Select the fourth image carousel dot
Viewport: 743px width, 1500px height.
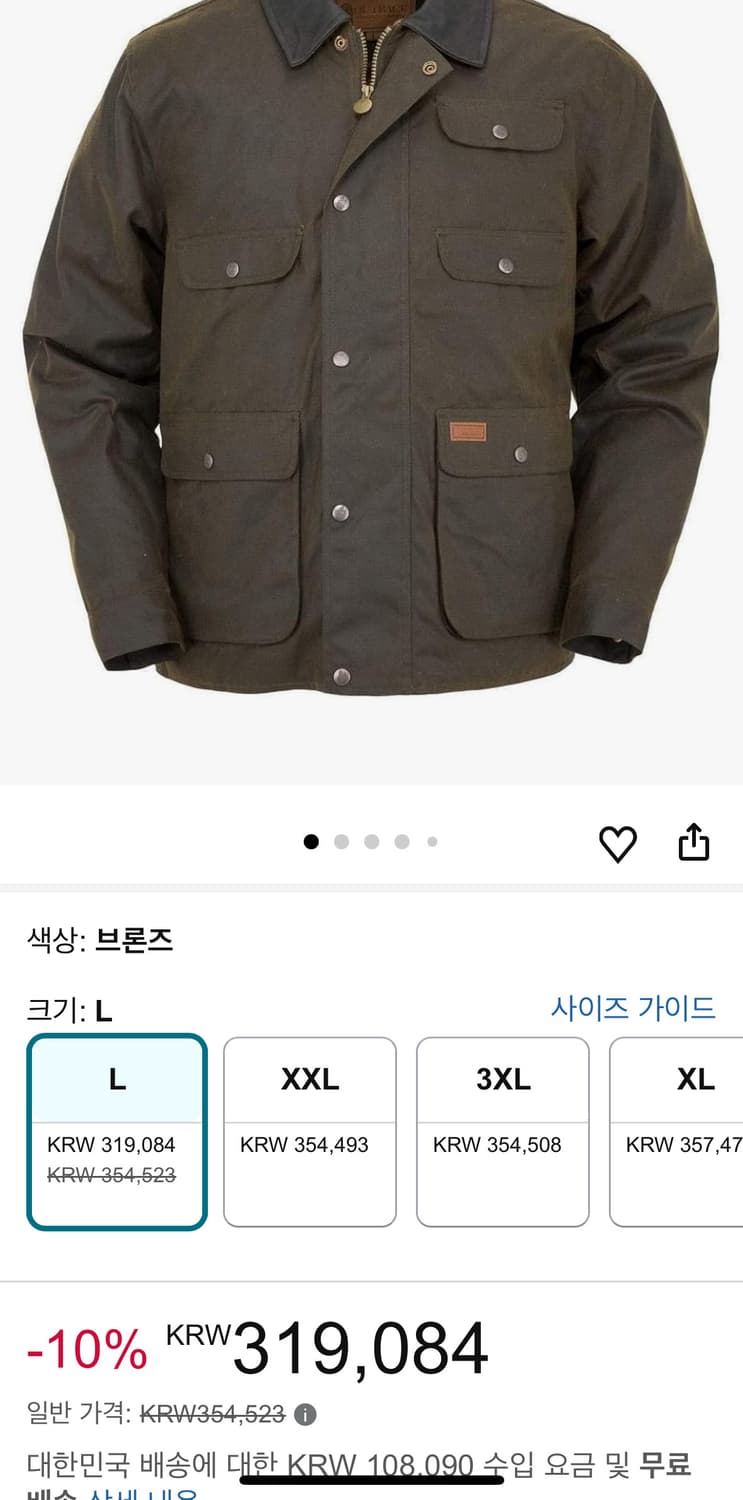(402, 843)
